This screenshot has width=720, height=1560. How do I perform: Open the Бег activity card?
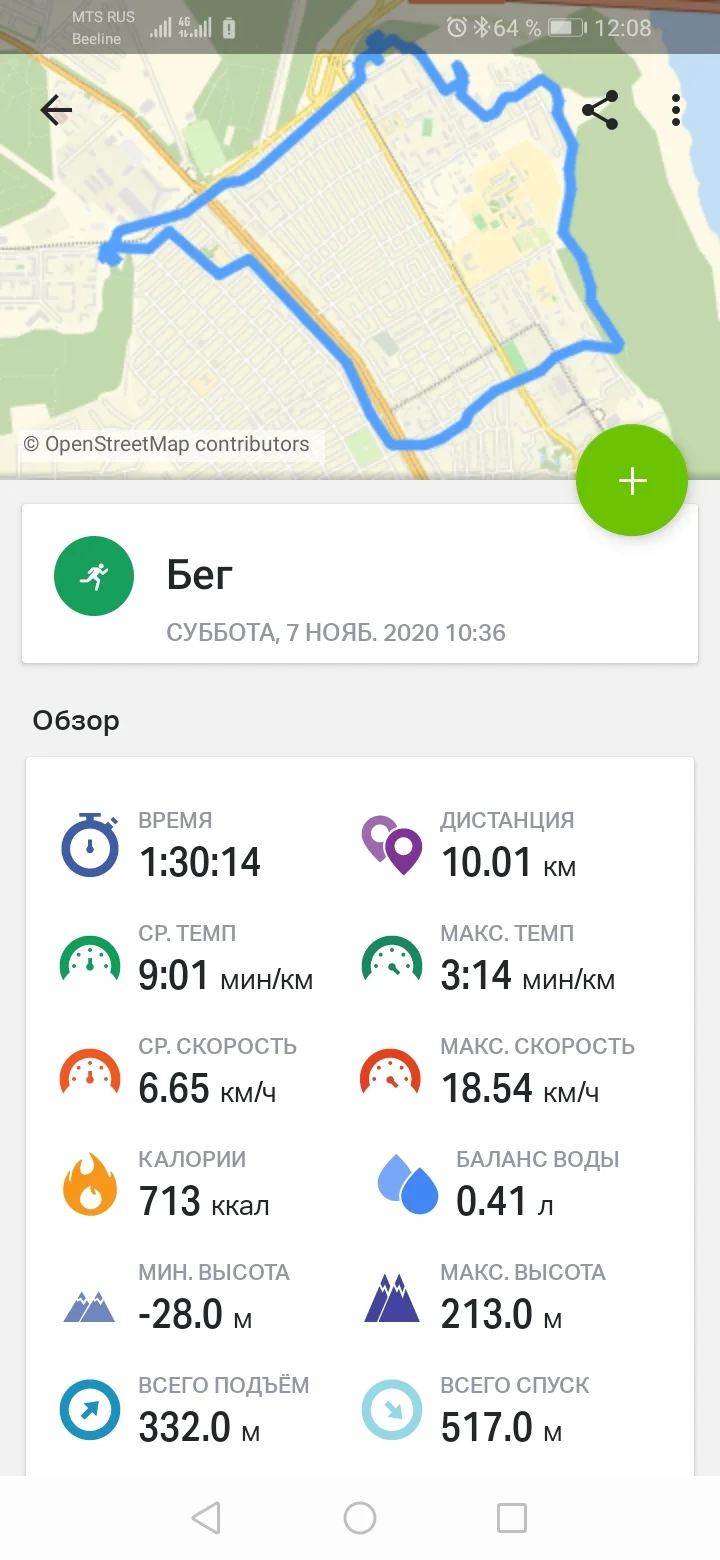[x=360, y=583]
